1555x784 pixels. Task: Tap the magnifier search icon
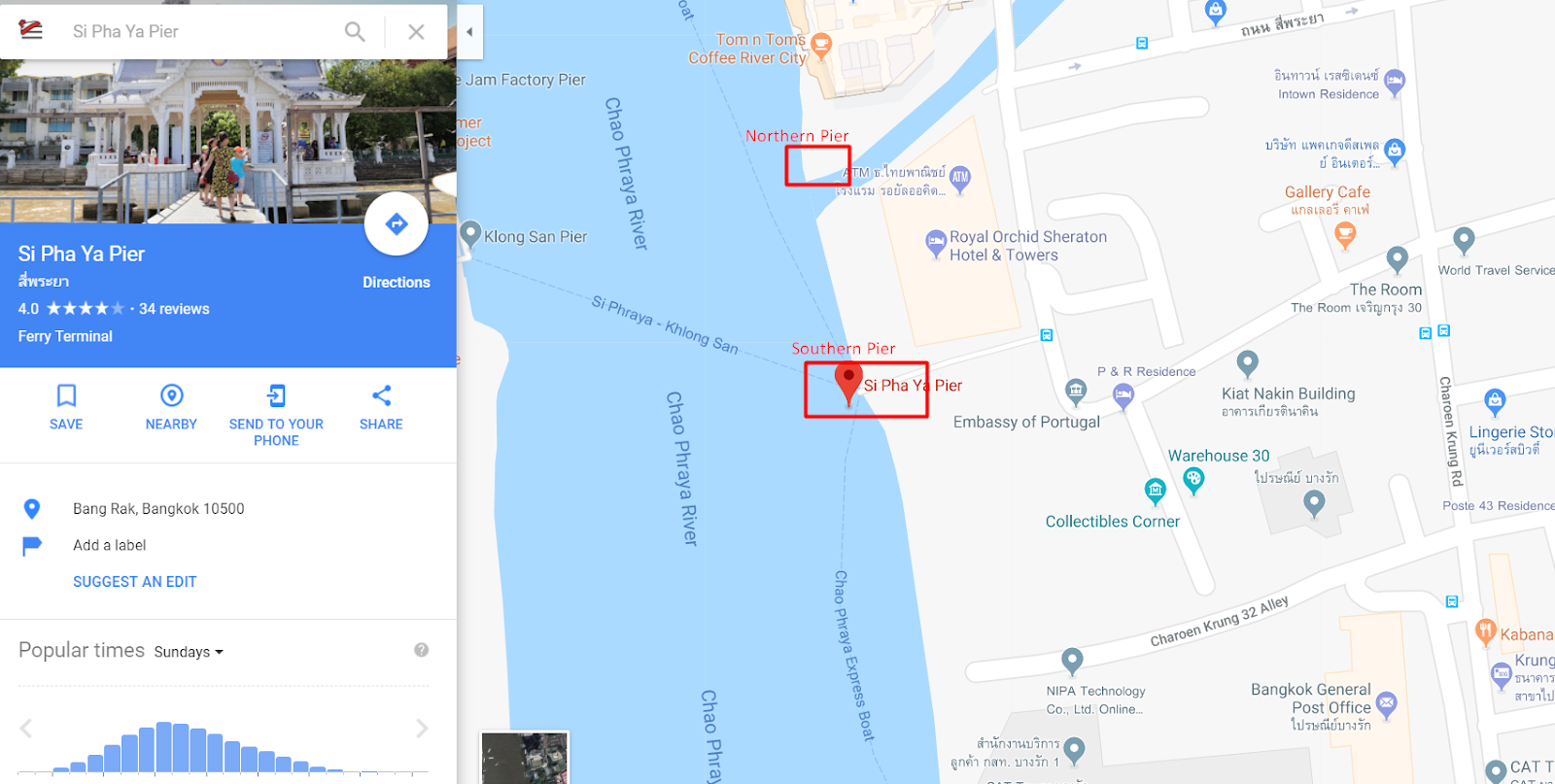pos(355,32)
